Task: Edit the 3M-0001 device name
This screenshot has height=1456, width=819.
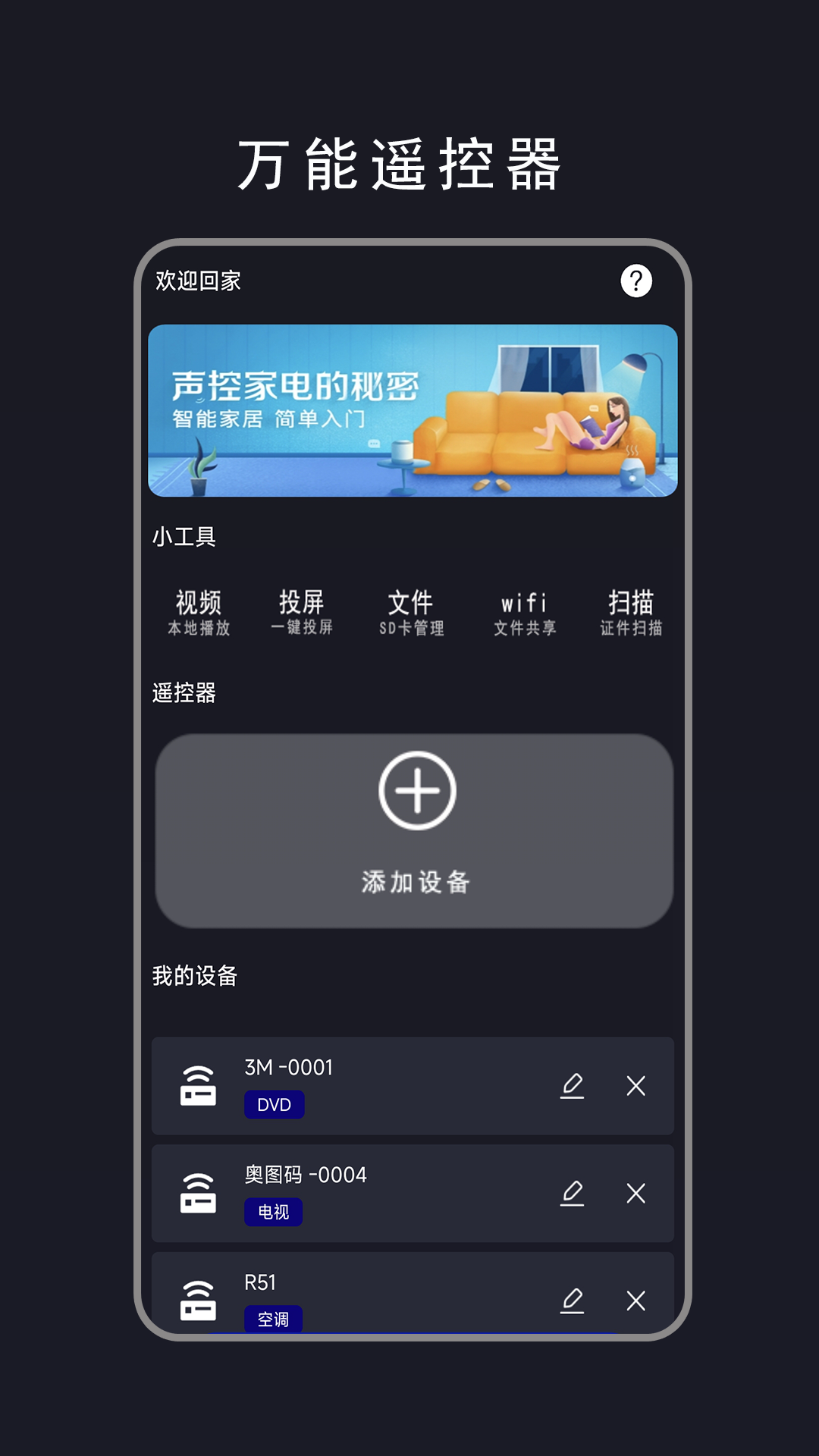Action: 574,1087
